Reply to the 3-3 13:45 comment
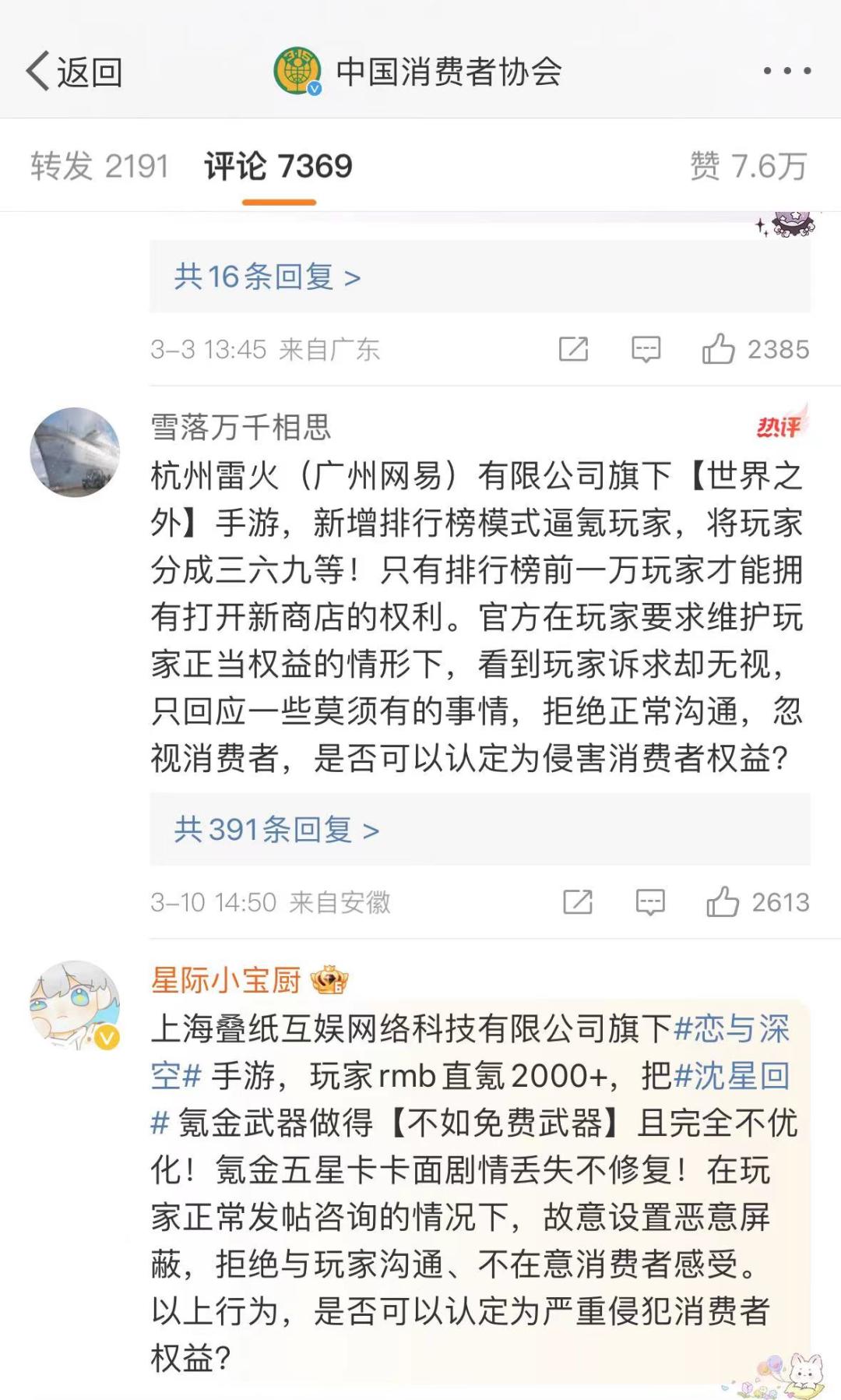The height and width of the screenshot is (1400, 841). pos(646,349)
